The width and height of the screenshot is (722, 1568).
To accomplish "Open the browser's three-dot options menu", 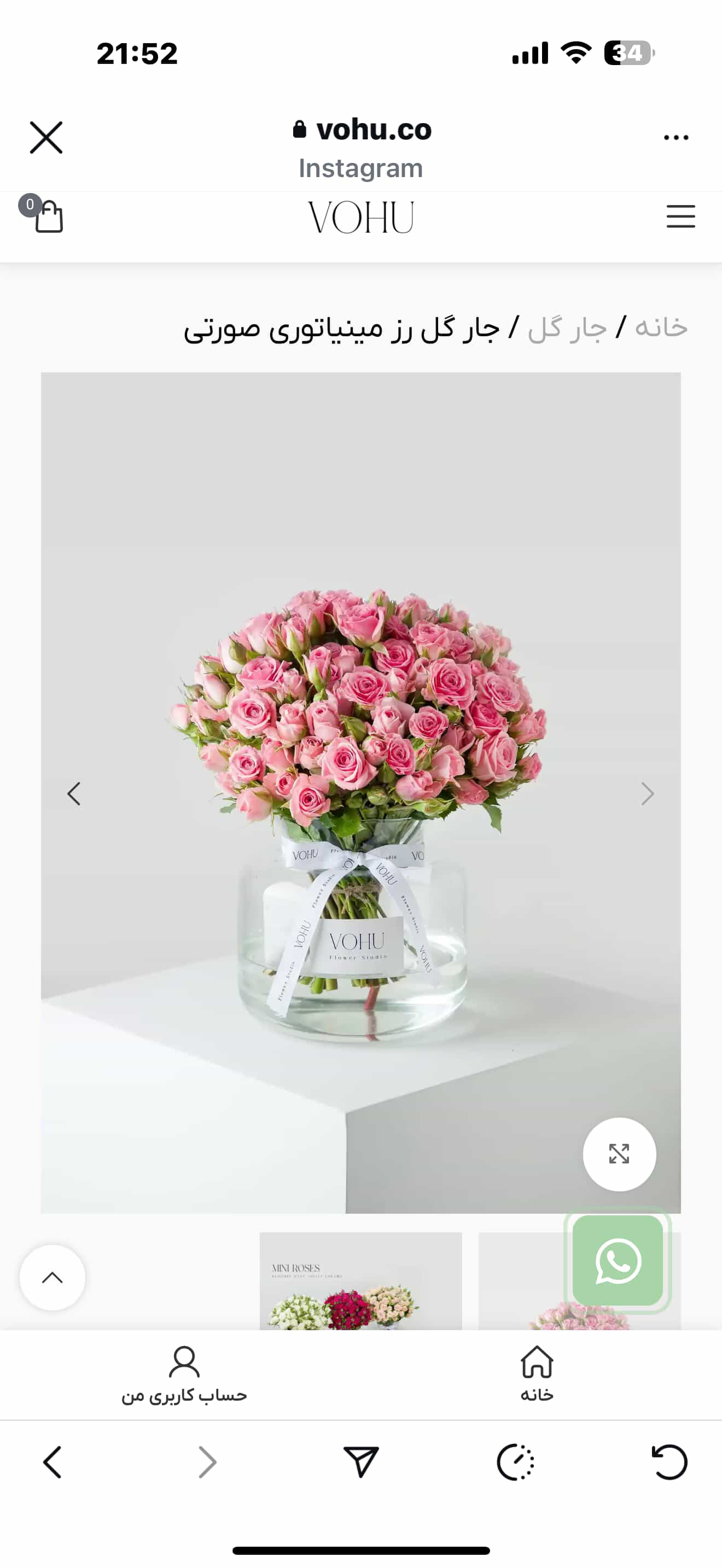I will pyautogui.click(x=676, y=138).
